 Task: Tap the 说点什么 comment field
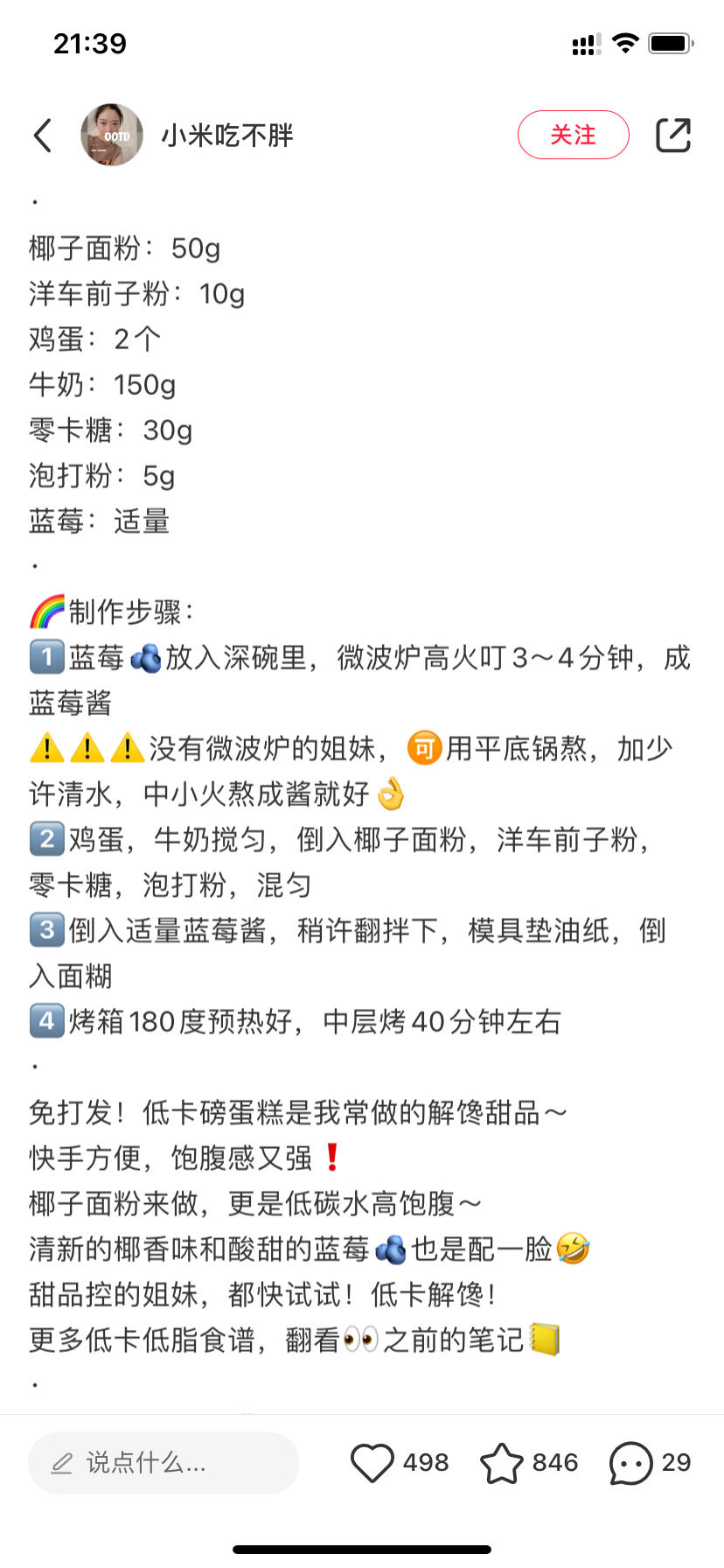pos(164,1462)
